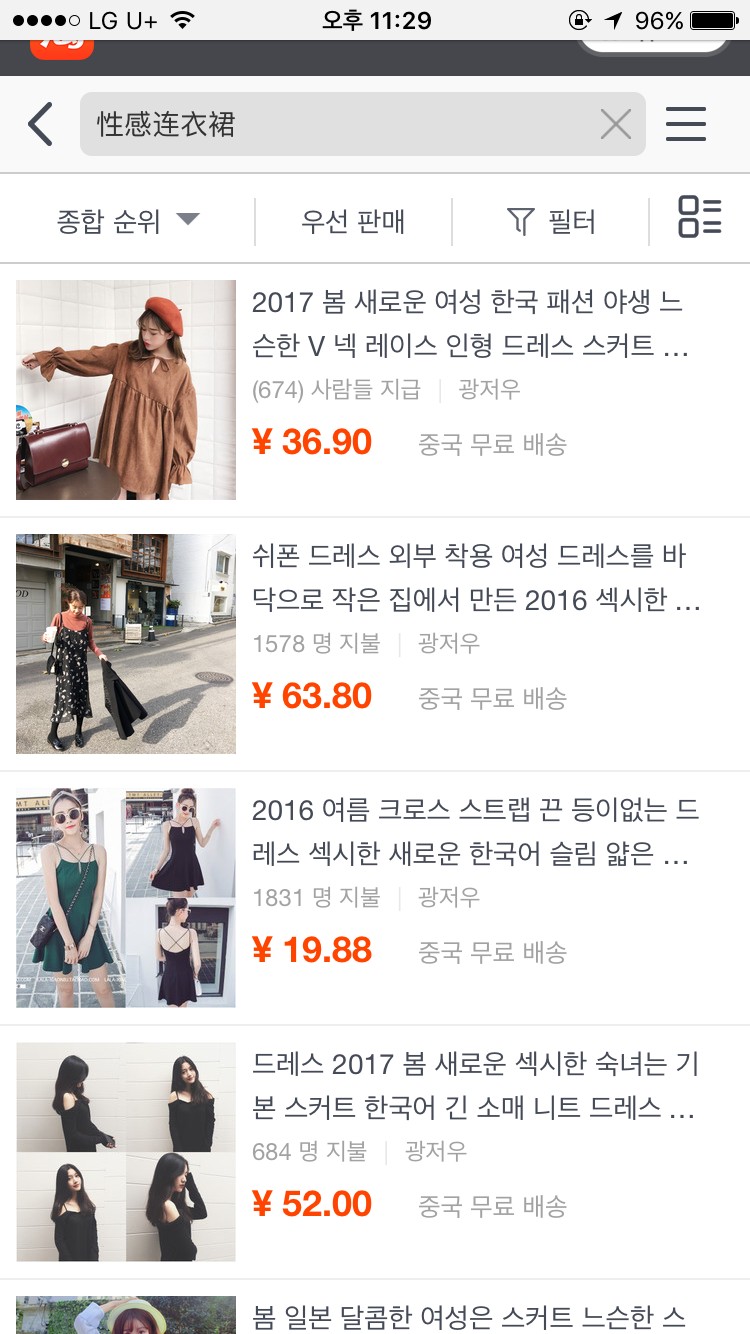Open the hamburger menu beside search bar

(686, 124)
